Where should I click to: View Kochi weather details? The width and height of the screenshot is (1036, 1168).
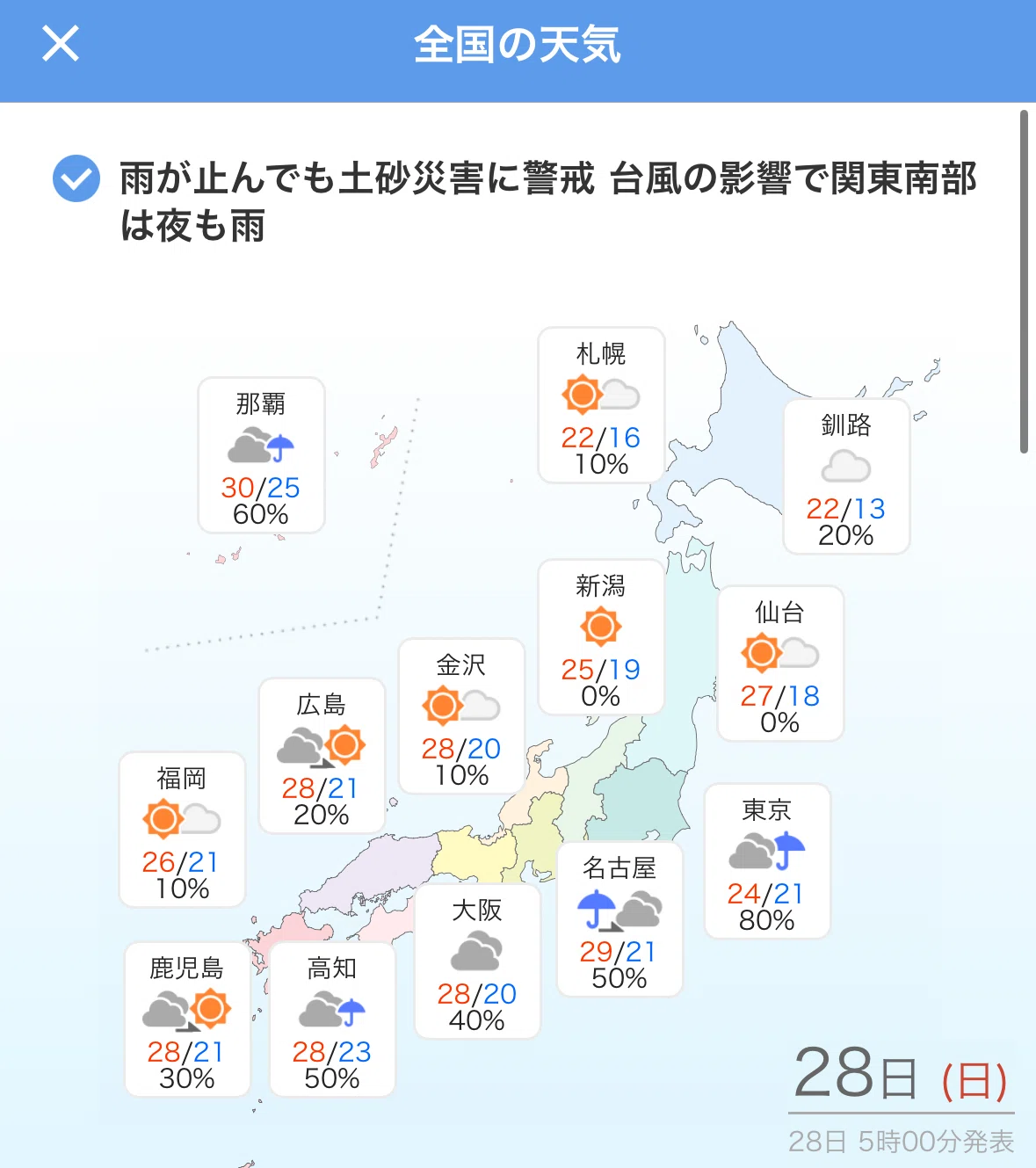(332, 1019)
